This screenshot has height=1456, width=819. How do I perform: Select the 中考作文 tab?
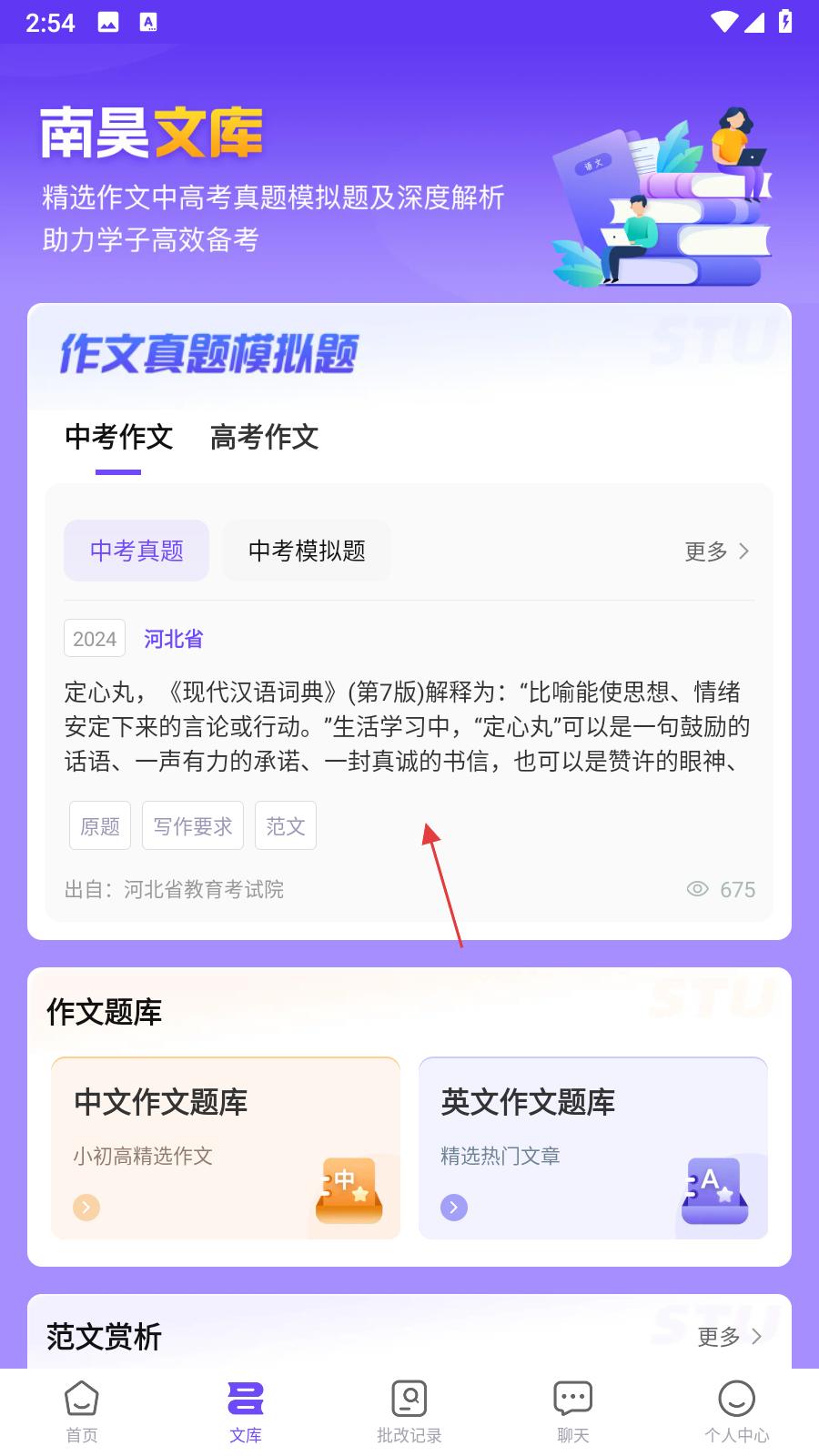(118, 438)
